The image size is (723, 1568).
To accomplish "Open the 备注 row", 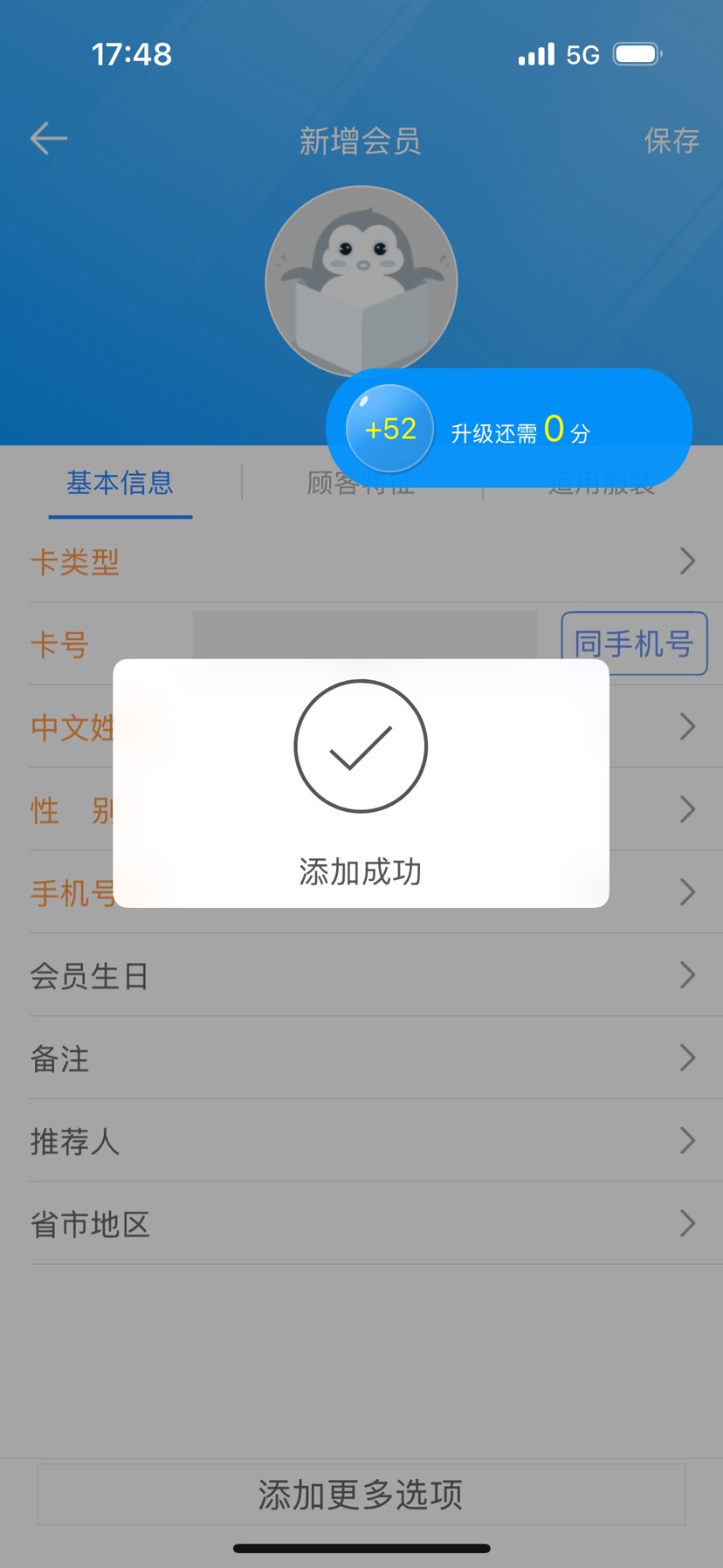I will [x=361, y=1058].
